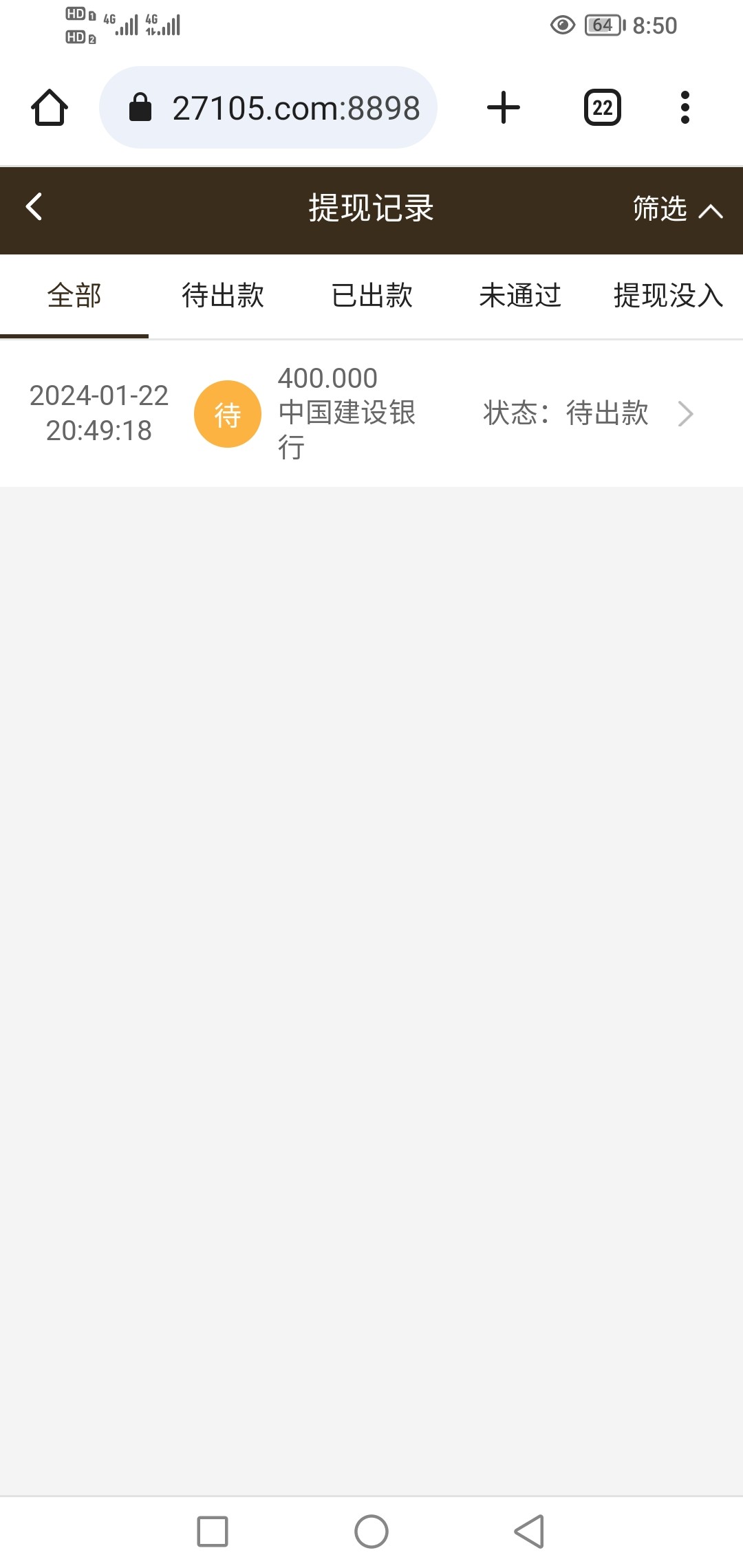Open the filter panel via 筛选
743x1568 pixels.
point(659,210)
